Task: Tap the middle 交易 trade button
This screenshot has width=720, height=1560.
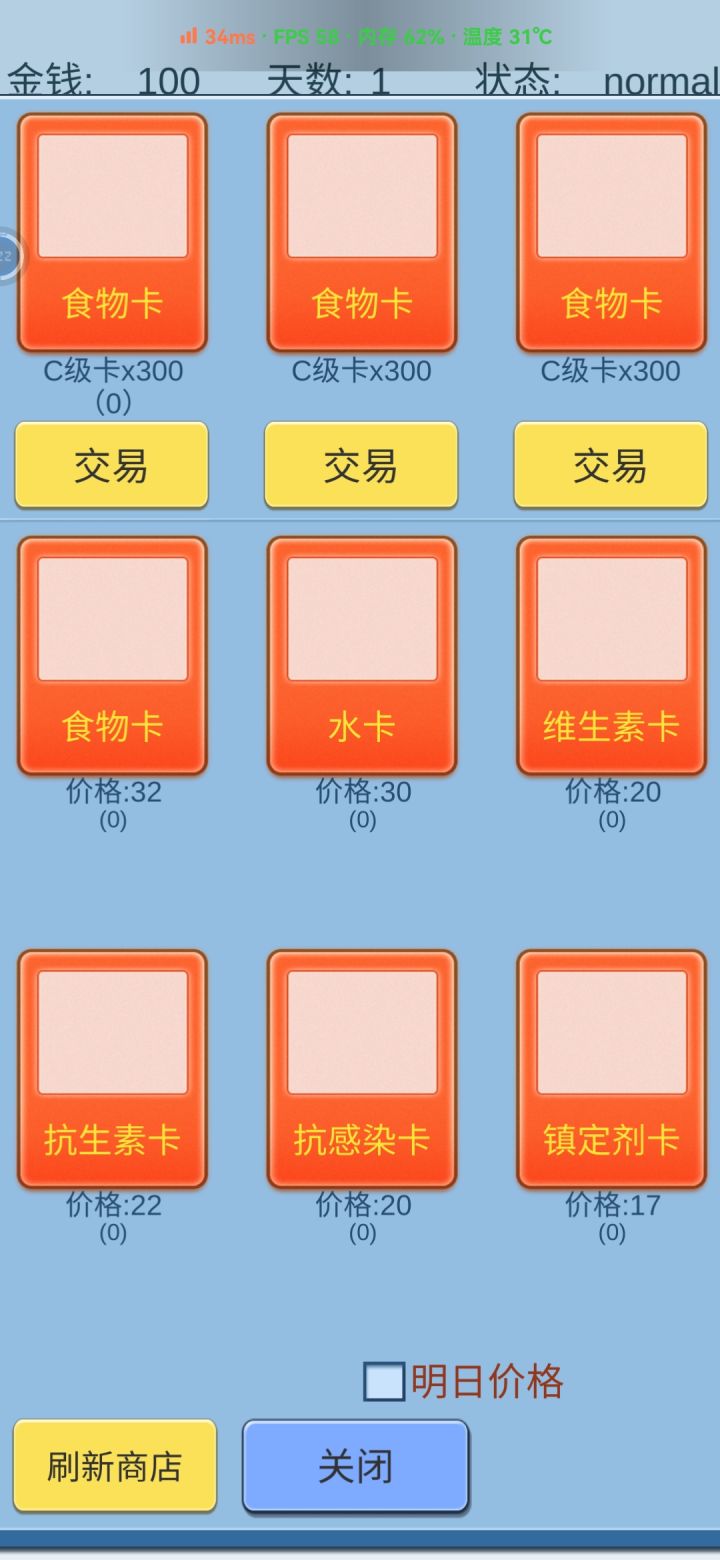Action: (x=361, y=465)
